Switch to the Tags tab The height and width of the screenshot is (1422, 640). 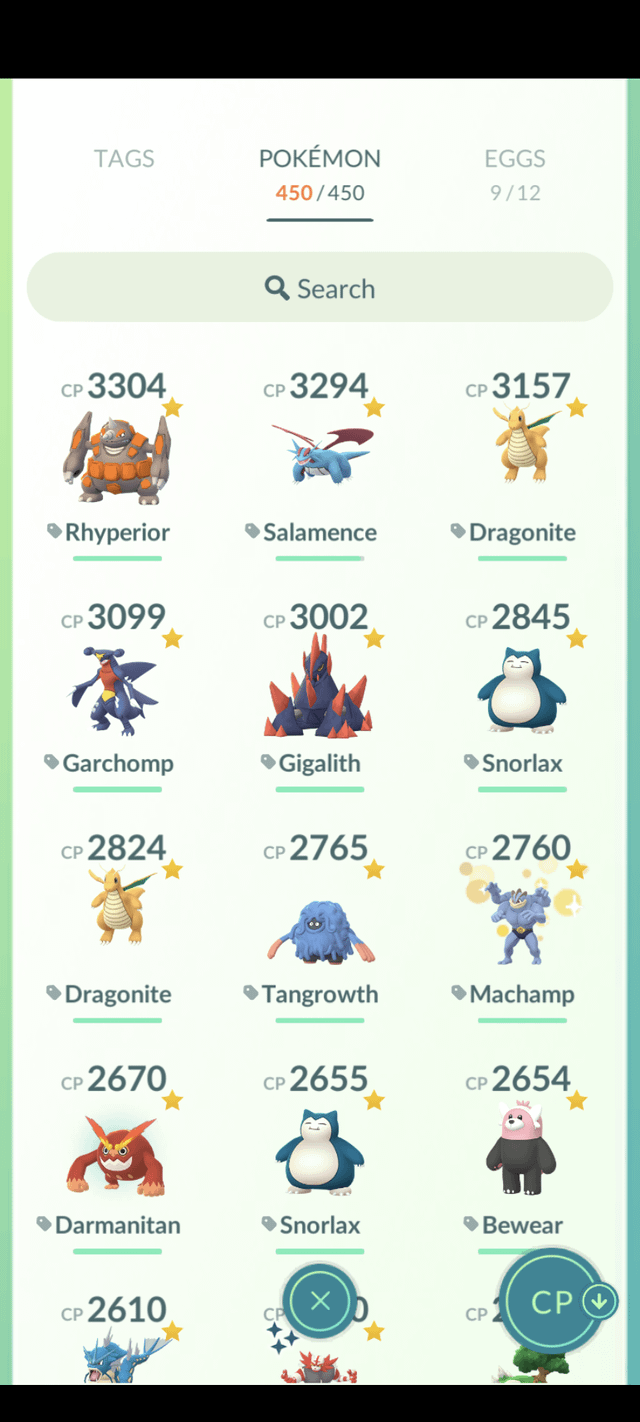click(x=124, y=159)
